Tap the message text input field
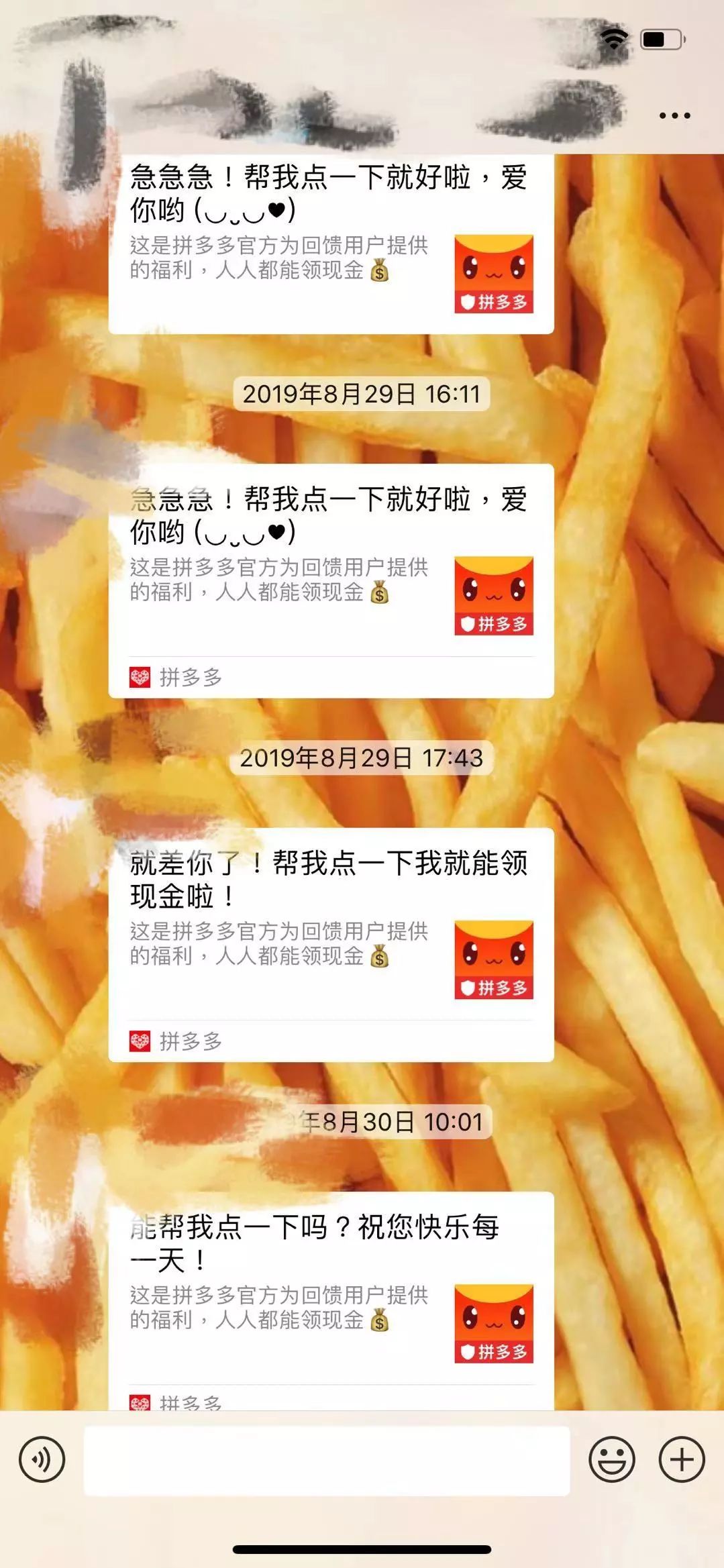The width and height of the screenshot is (724, 1568). point(327,1459)
